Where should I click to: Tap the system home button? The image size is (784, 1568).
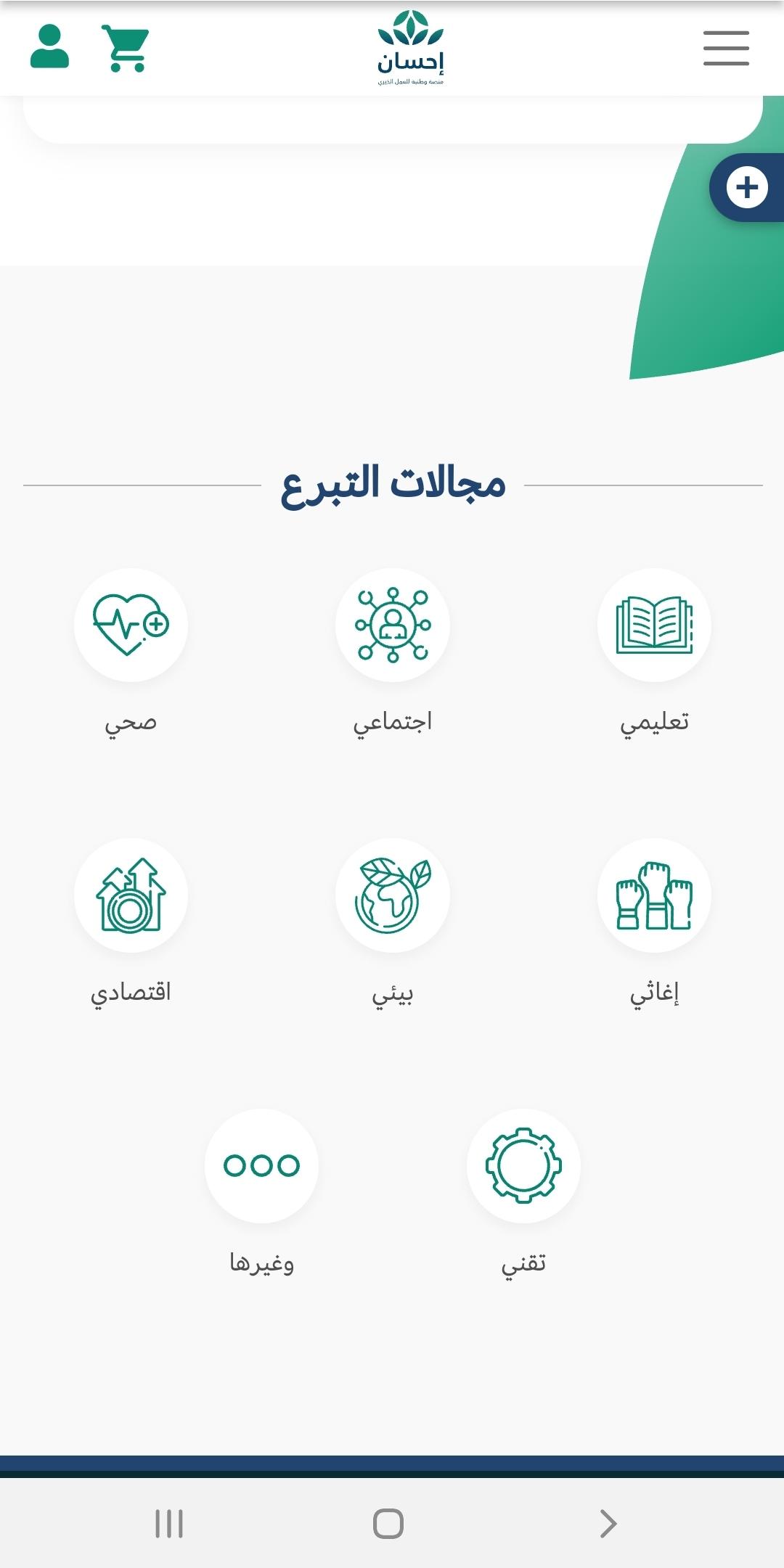point(388,1523)
